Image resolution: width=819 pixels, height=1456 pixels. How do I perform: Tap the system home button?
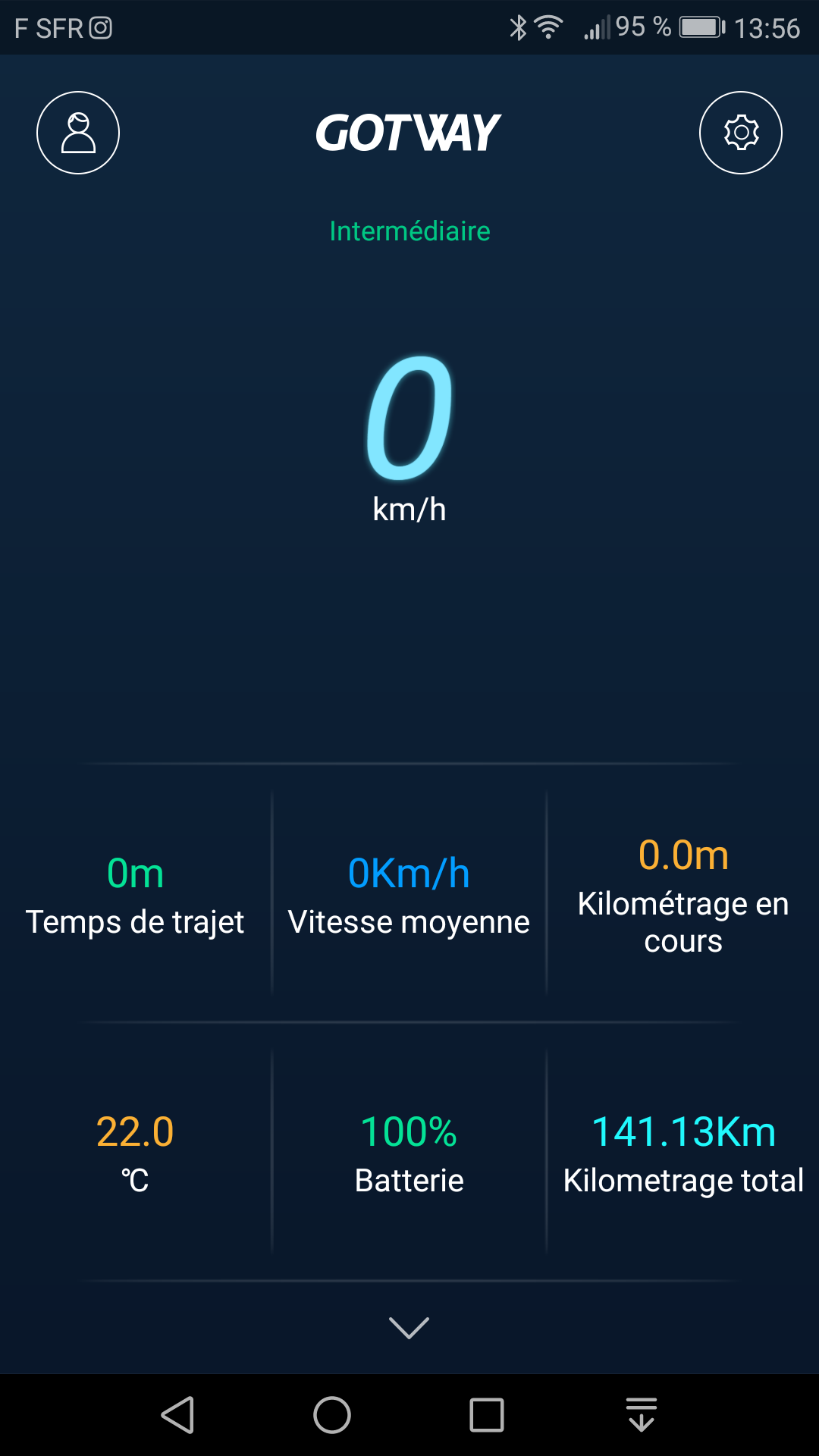(332, 1415)
